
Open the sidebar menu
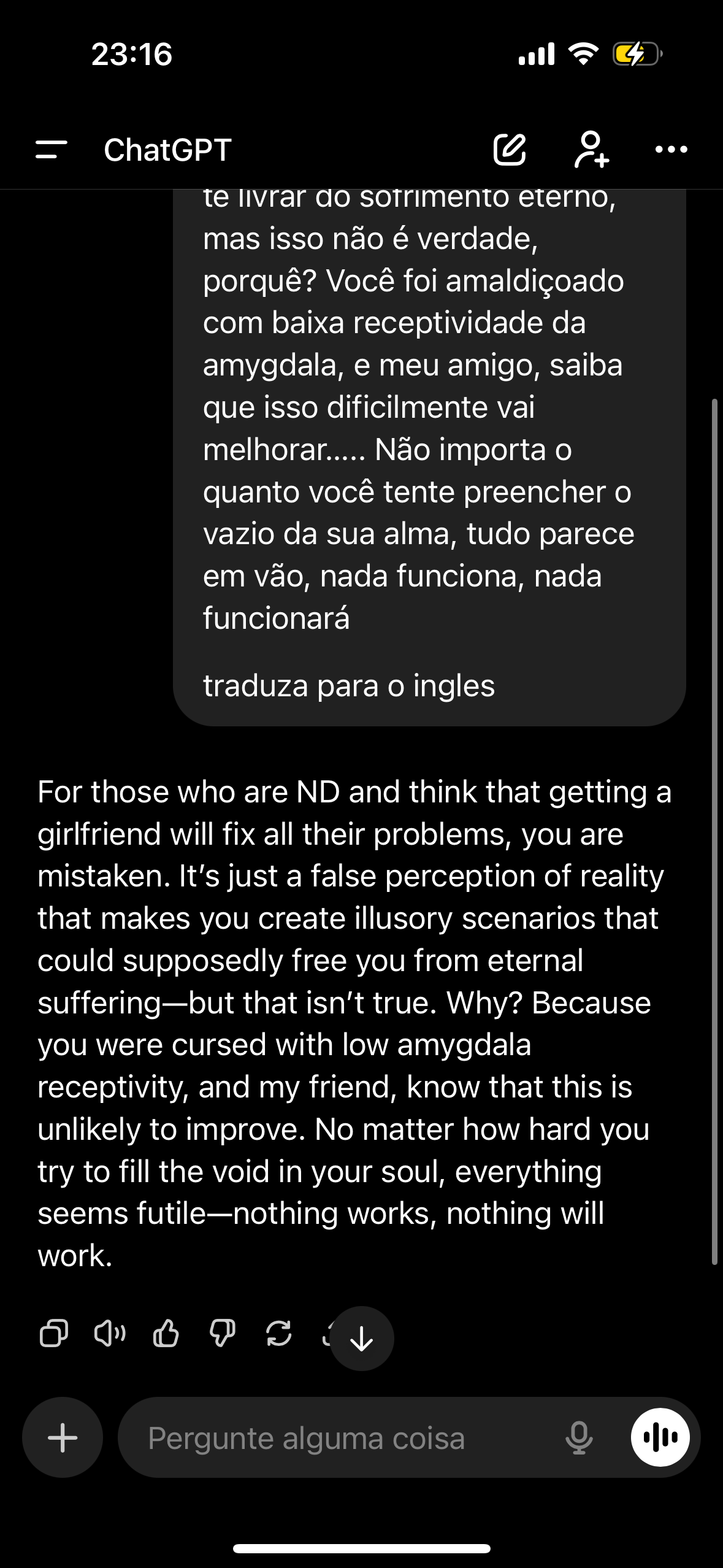(x=52, y=150)
